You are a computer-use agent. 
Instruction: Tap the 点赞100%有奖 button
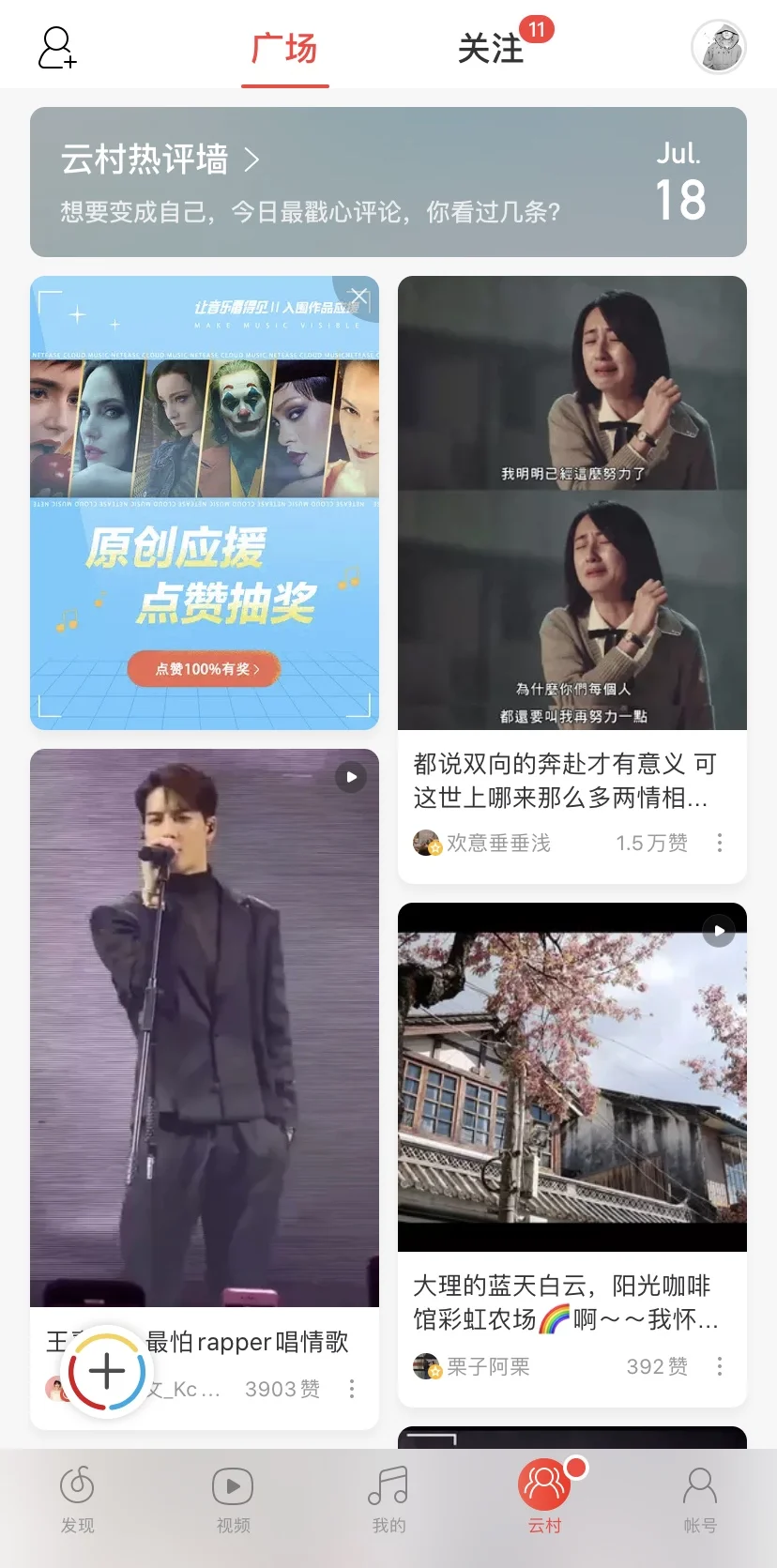205,669
